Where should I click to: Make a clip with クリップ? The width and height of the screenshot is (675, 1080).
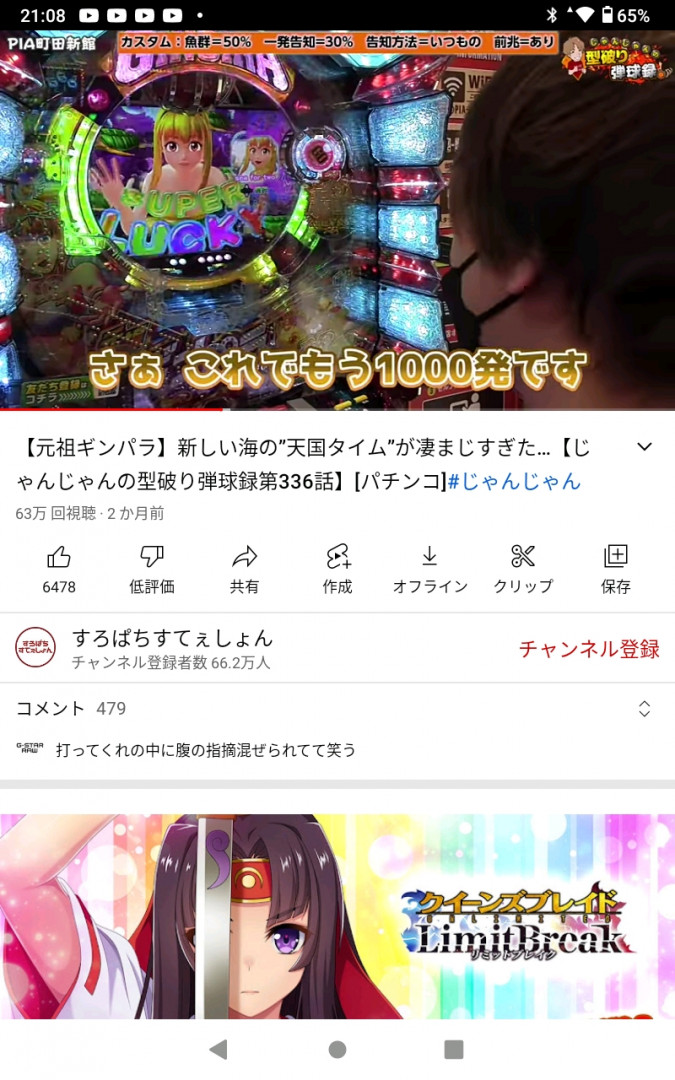(522, 569)
